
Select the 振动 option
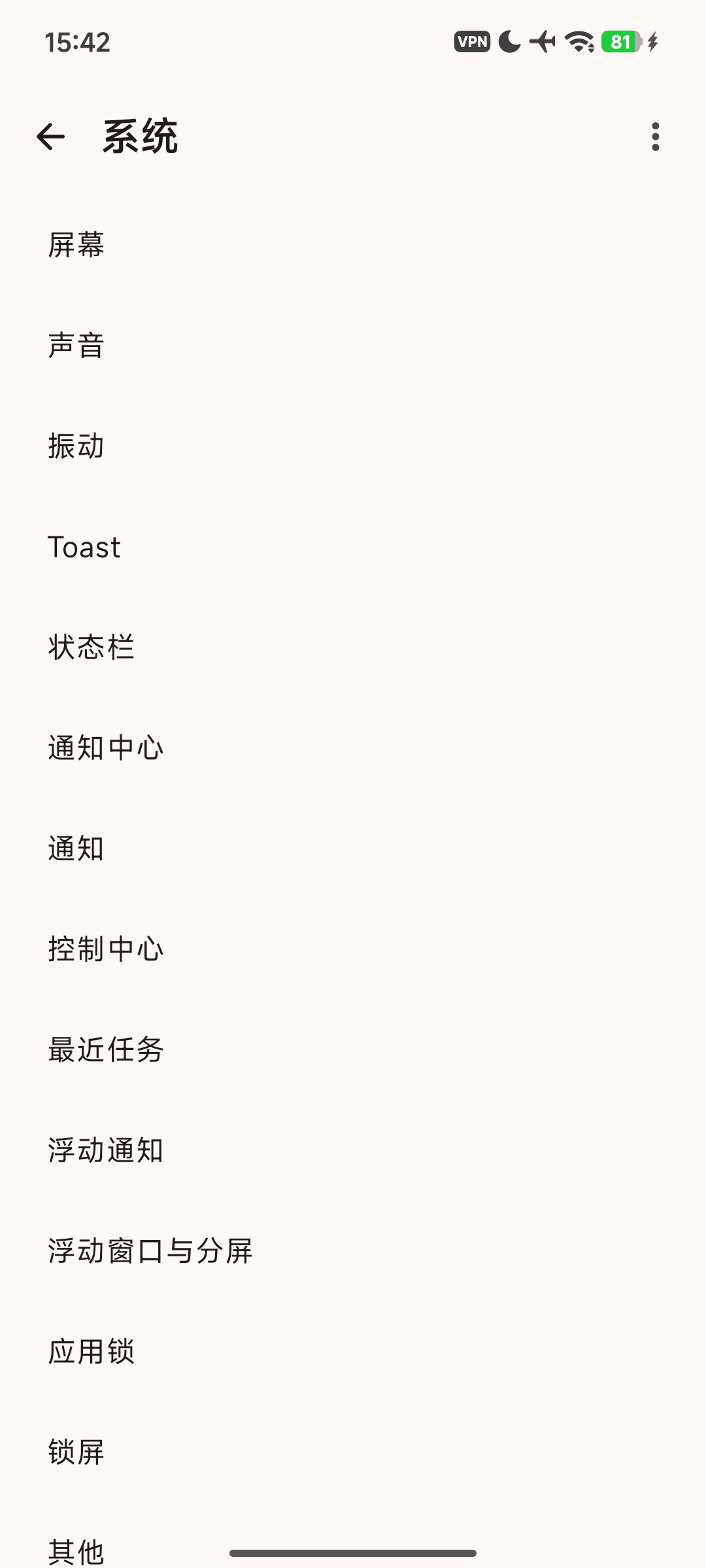[x=76, y=446]
